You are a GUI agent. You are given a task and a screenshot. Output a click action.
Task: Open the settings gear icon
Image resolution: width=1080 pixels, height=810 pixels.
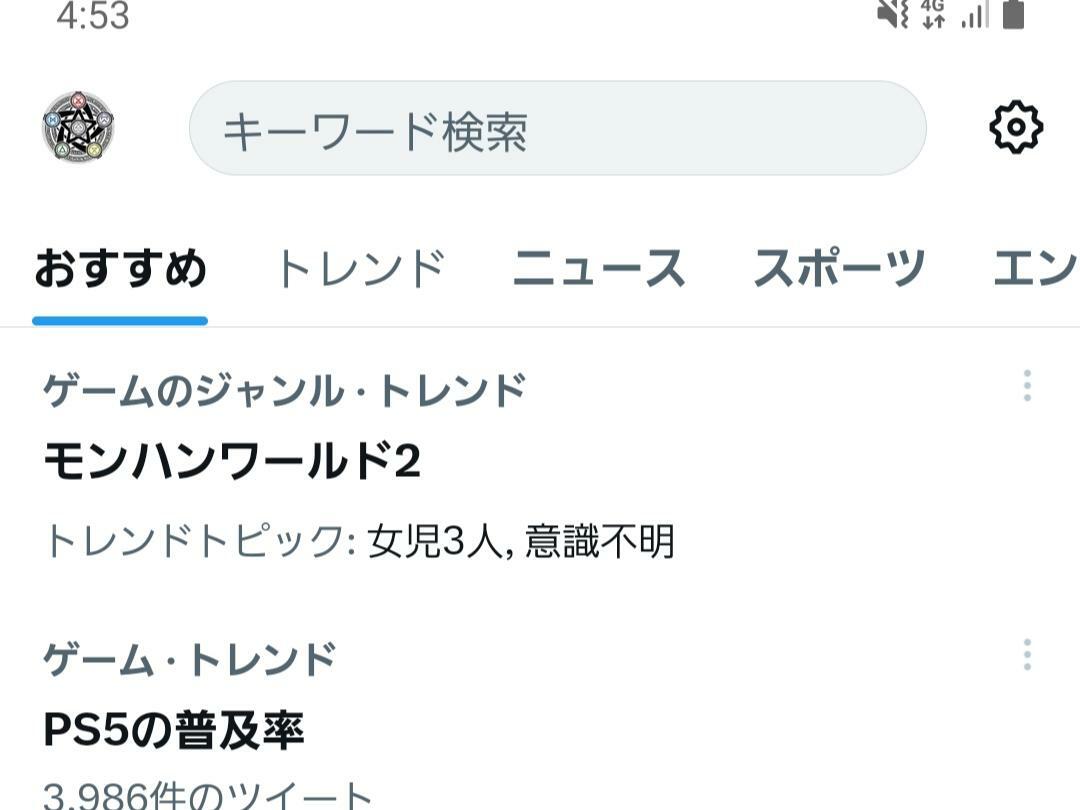pyautogui.click(x=1015, y=127)
